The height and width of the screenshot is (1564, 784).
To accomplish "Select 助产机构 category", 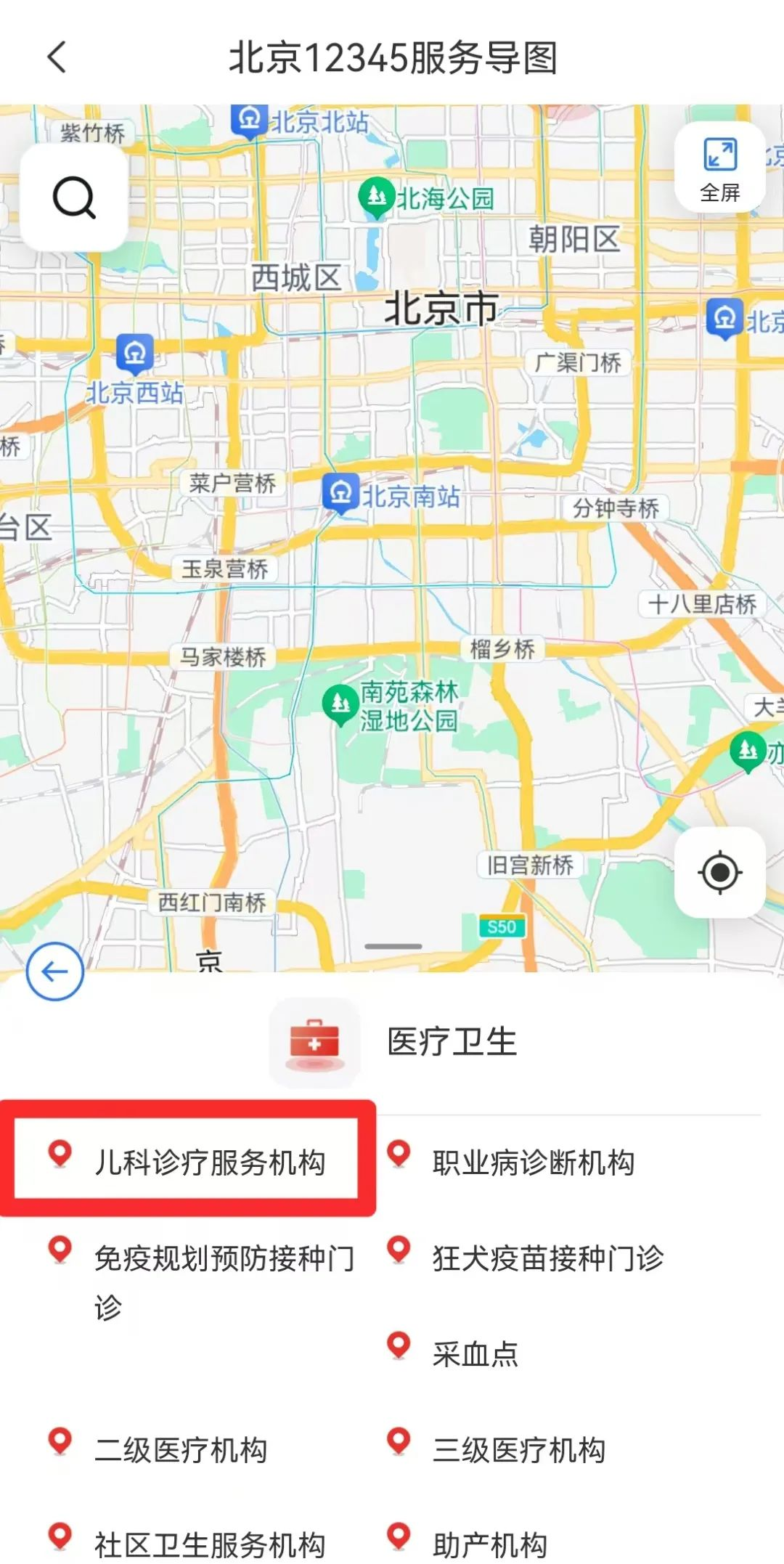I will coord(489,1544).
